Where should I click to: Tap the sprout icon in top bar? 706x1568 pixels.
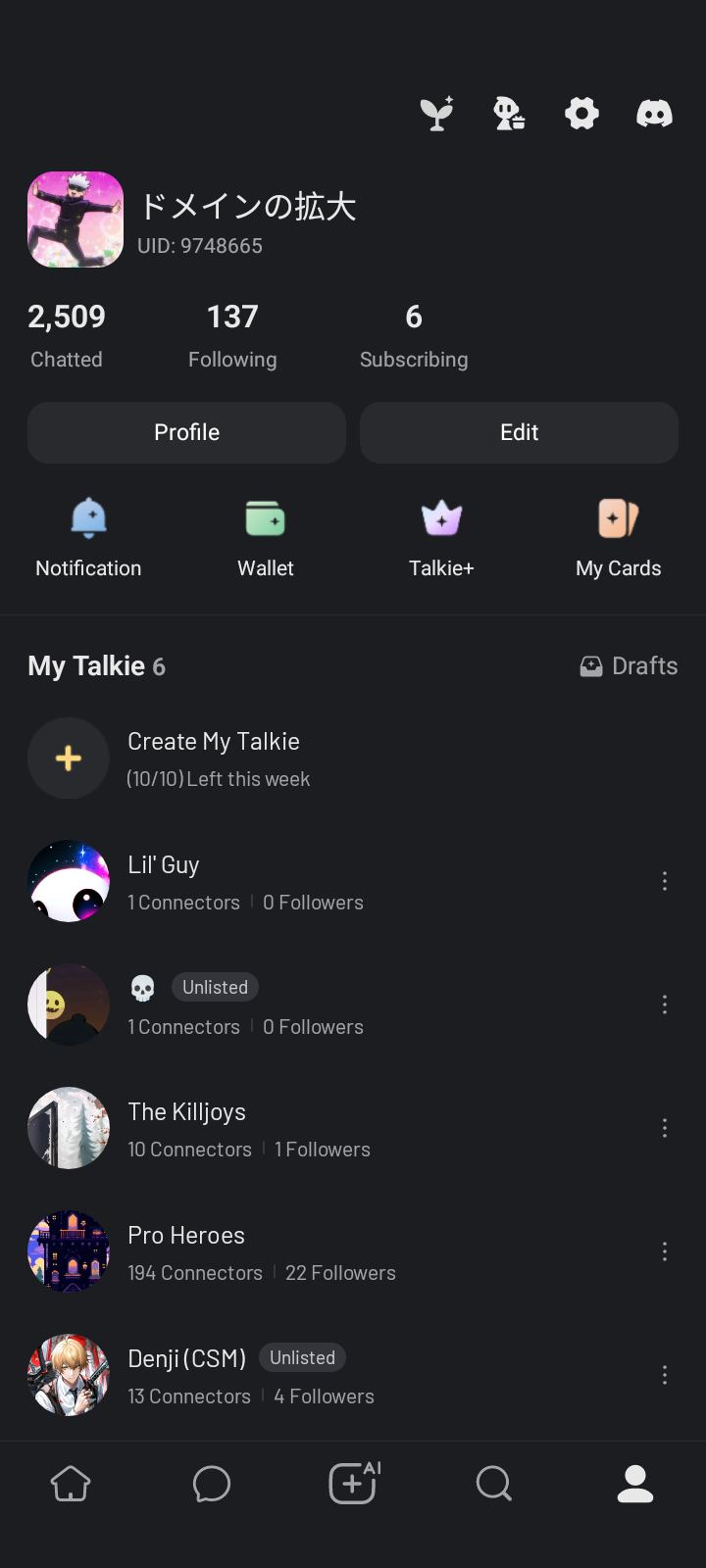click(x=436, y=114)
